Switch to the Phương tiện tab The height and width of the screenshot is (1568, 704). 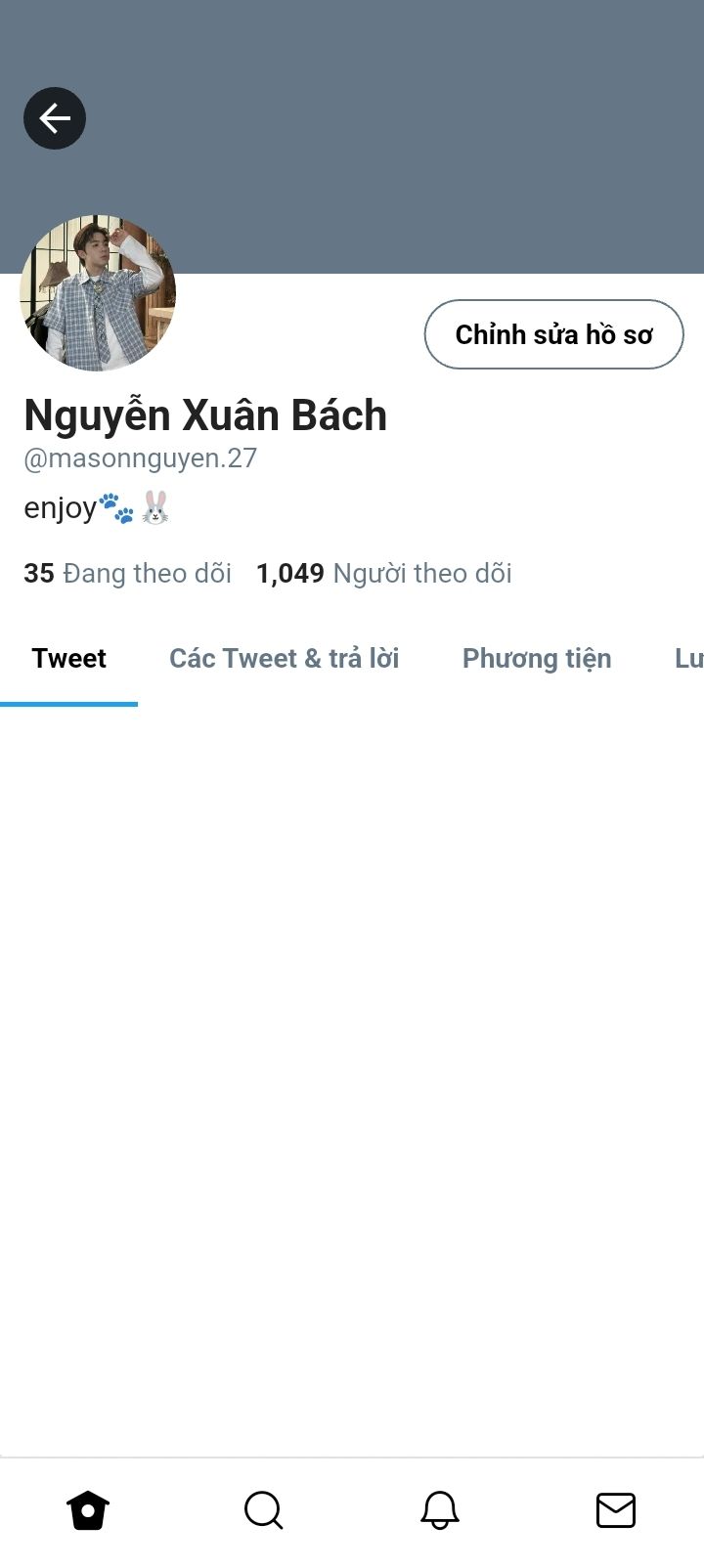(x=537, y=658)
